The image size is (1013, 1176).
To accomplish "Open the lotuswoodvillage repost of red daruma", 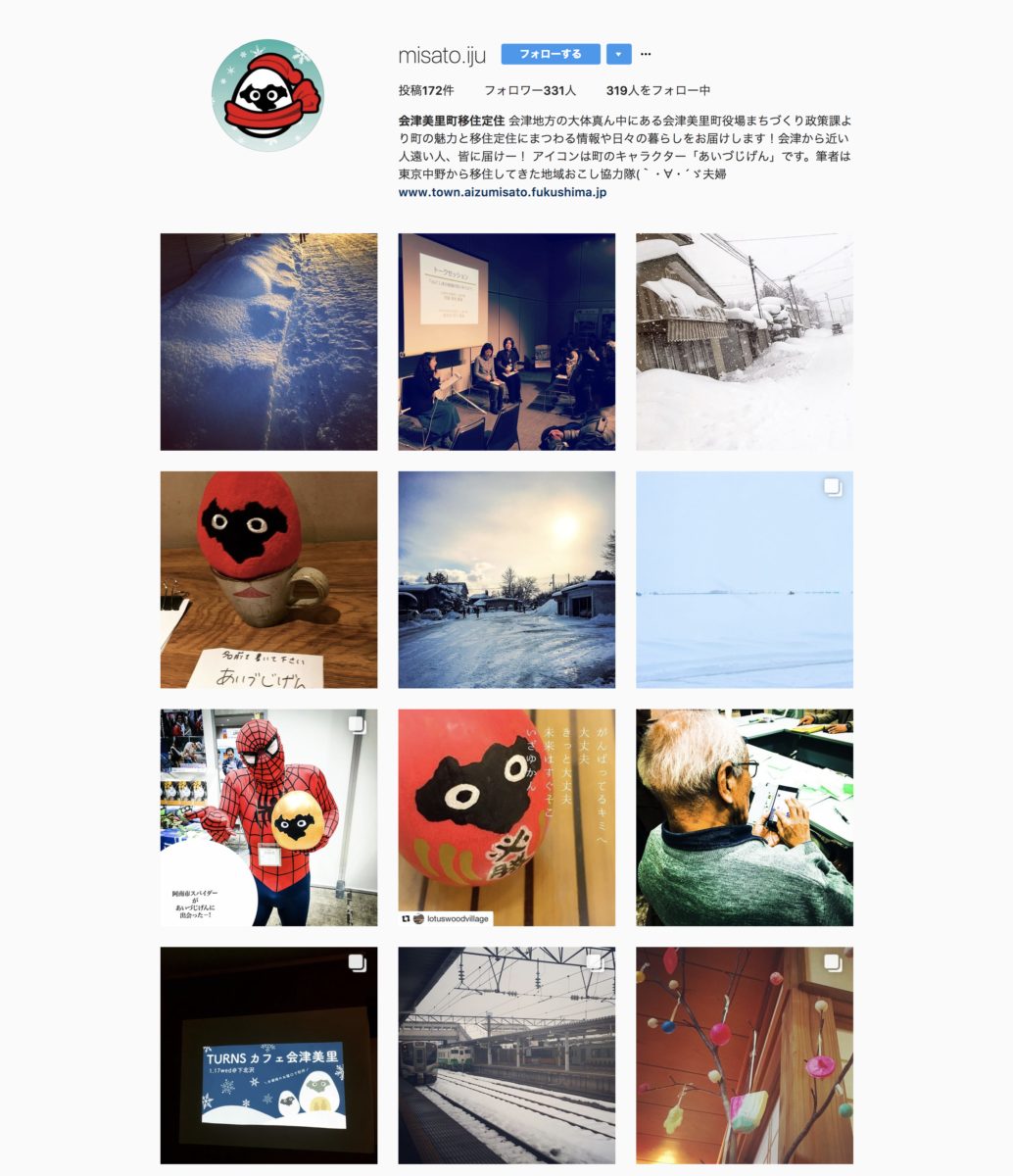I will point(506,817).
